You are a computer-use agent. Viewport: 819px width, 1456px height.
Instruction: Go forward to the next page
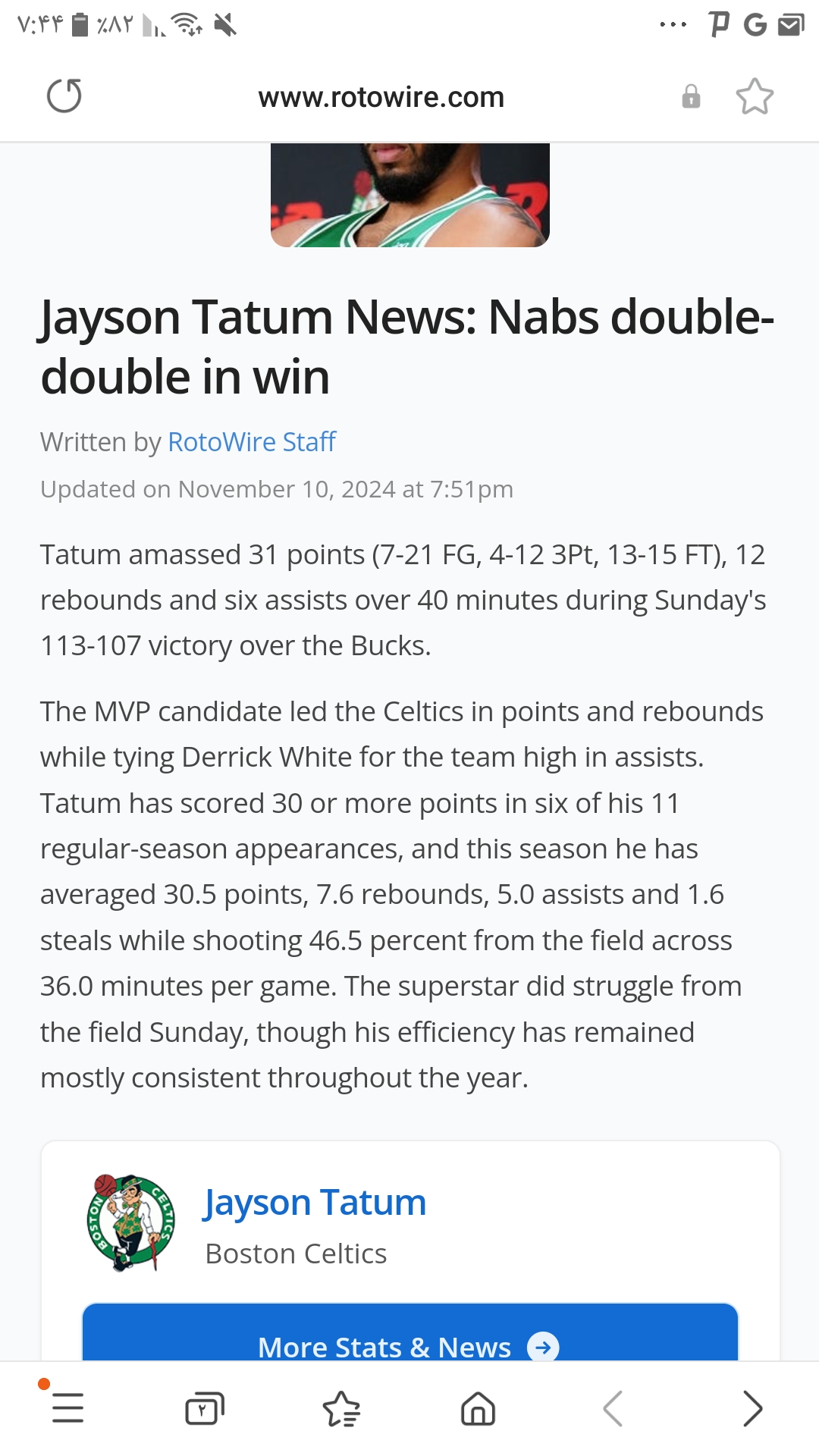(x=752, y=1409)
